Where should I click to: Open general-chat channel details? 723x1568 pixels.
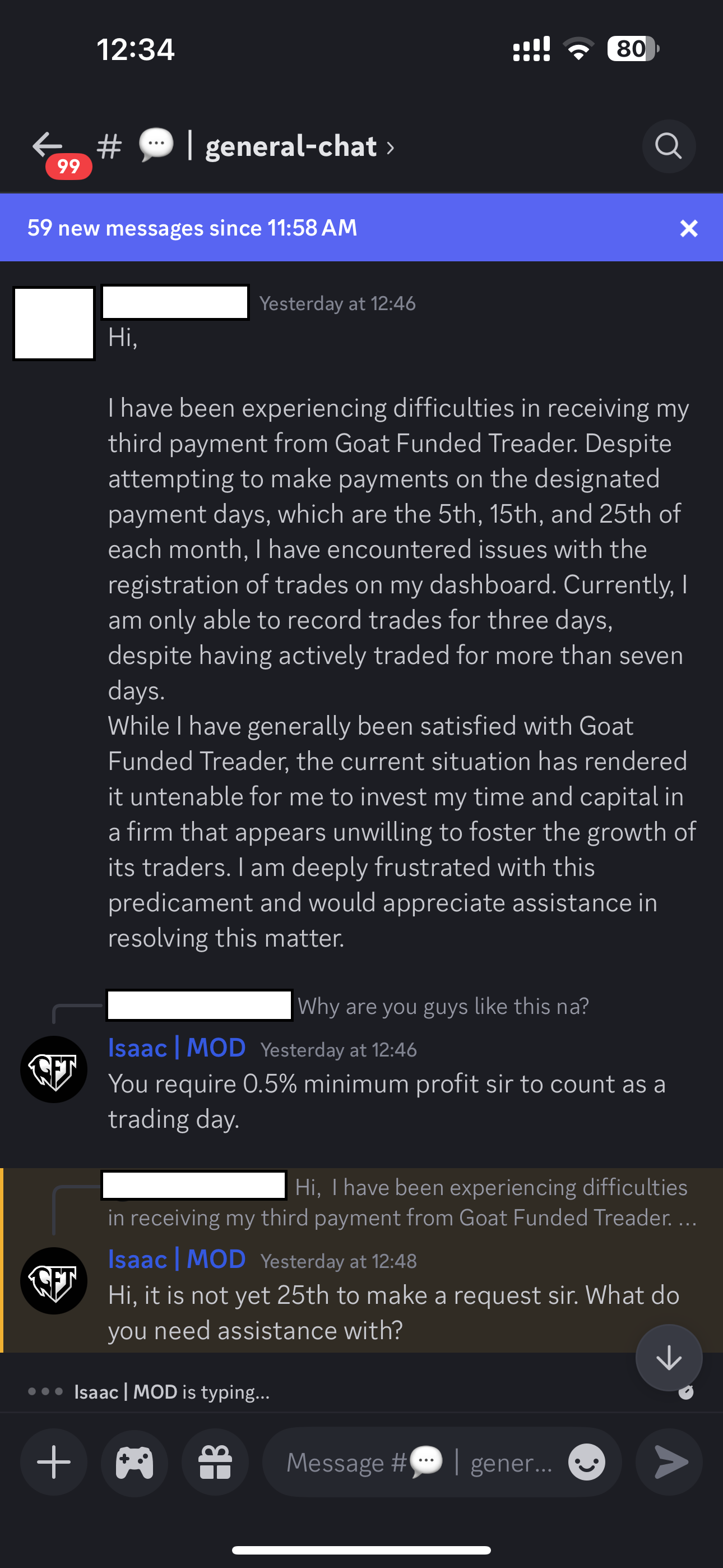(x=291, y=147)
